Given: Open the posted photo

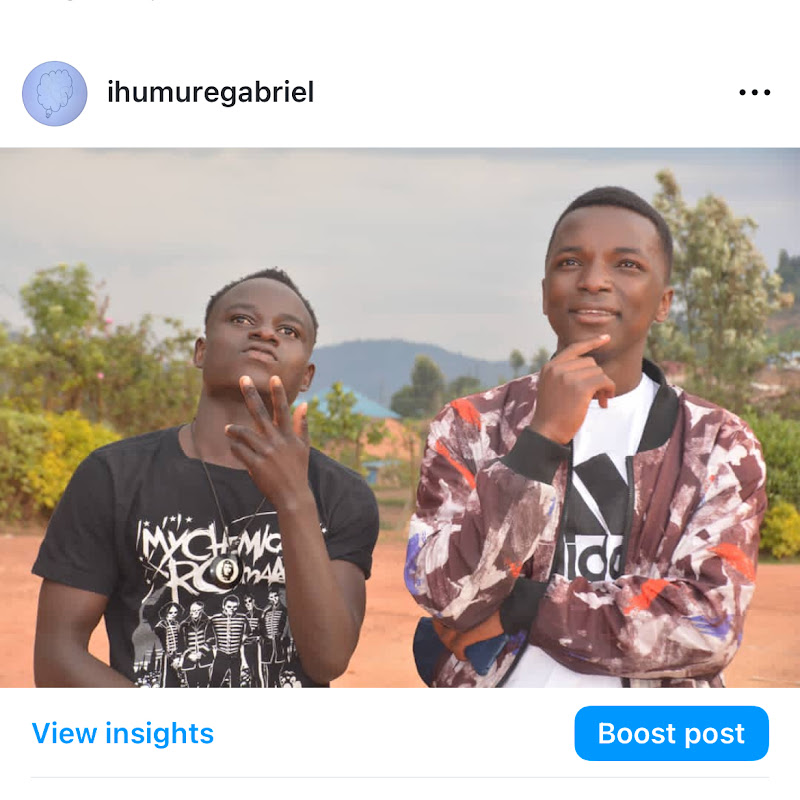Looking at the screenshot, I should pyautogui.click(x=400, y=418).
